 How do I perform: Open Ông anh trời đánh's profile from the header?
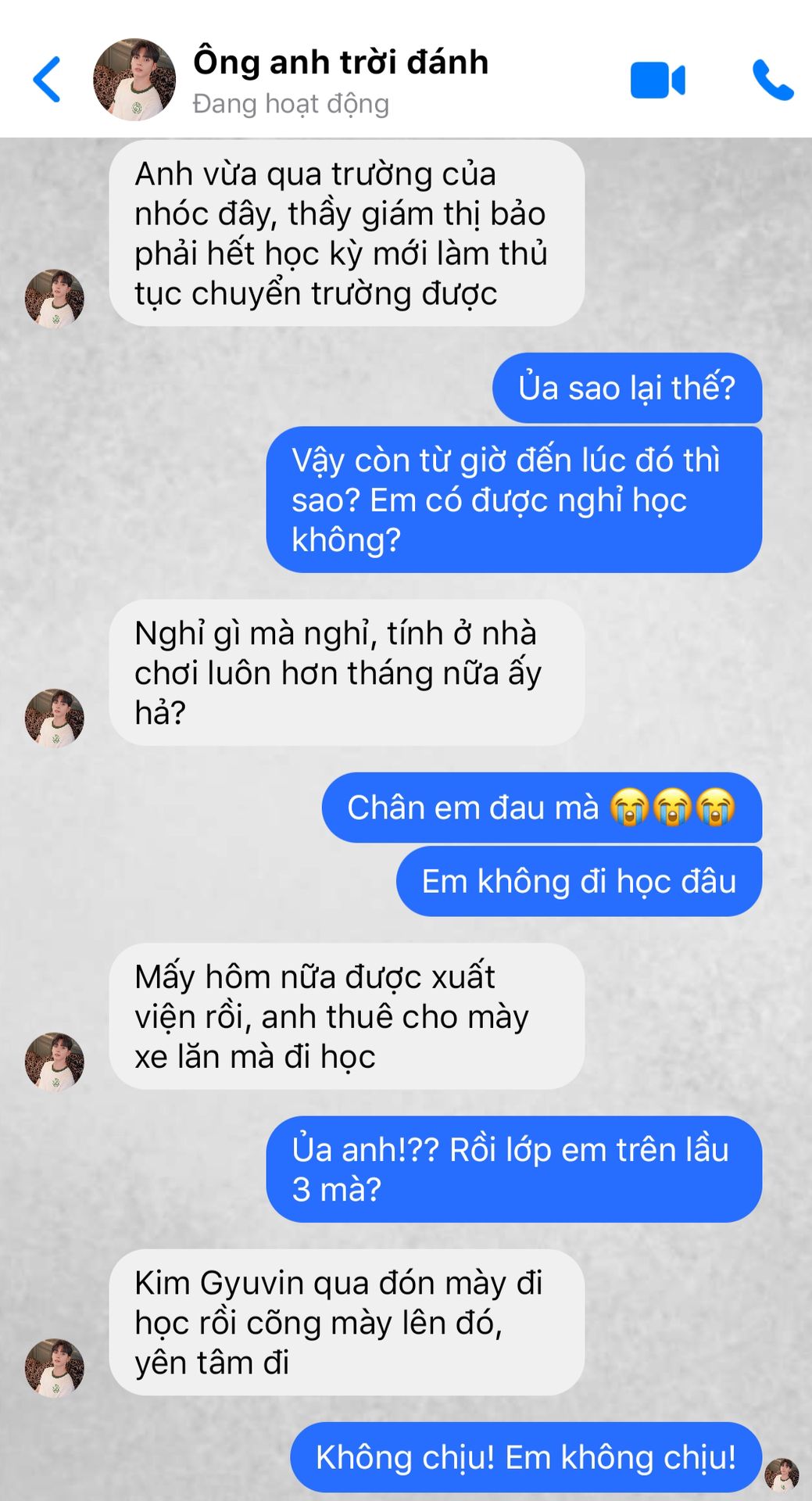point(134,80)
